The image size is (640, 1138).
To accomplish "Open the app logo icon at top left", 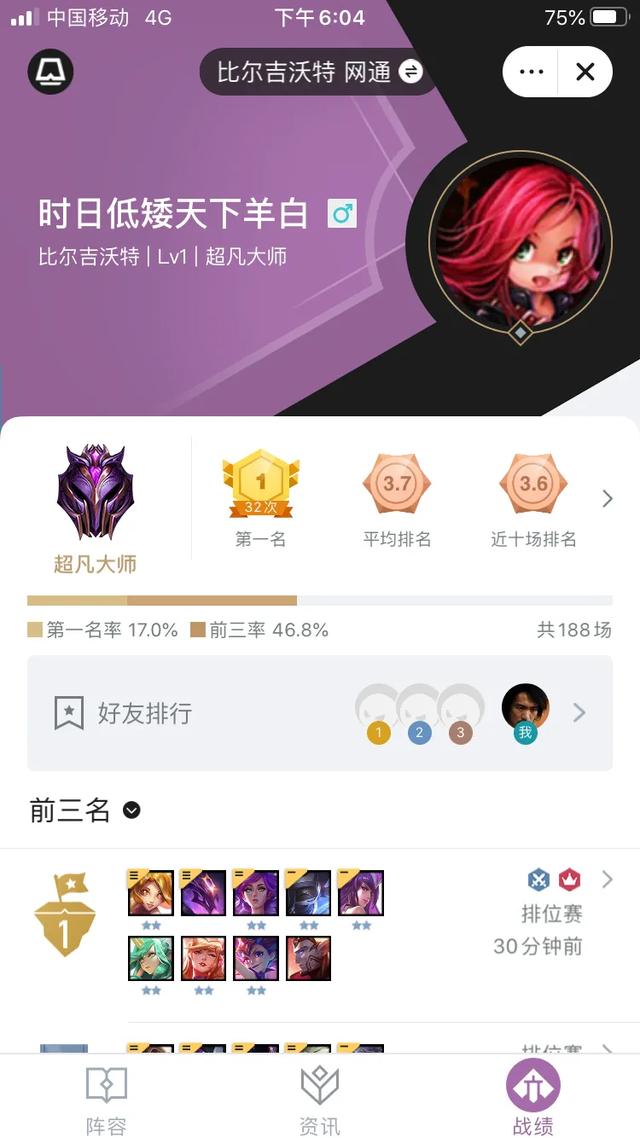I will pos(50,71).
